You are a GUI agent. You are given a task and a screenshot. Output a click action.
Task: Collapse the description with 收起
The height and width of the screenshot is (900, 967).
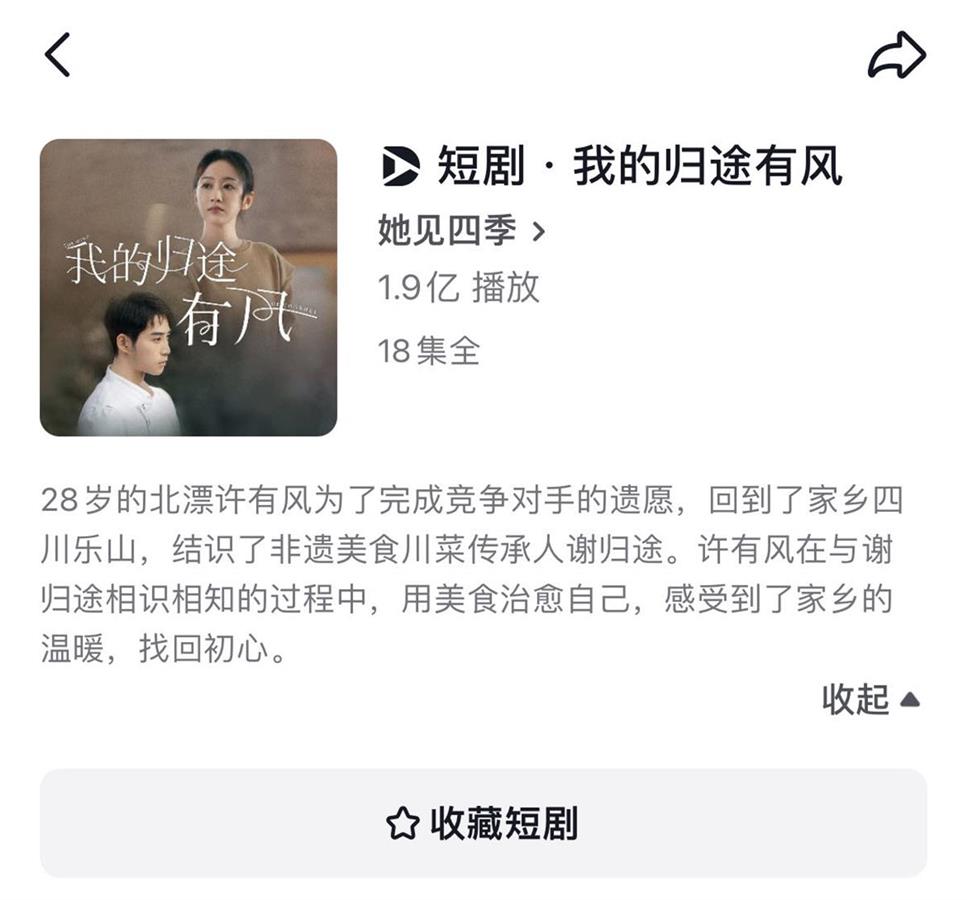tap(869, 700)
